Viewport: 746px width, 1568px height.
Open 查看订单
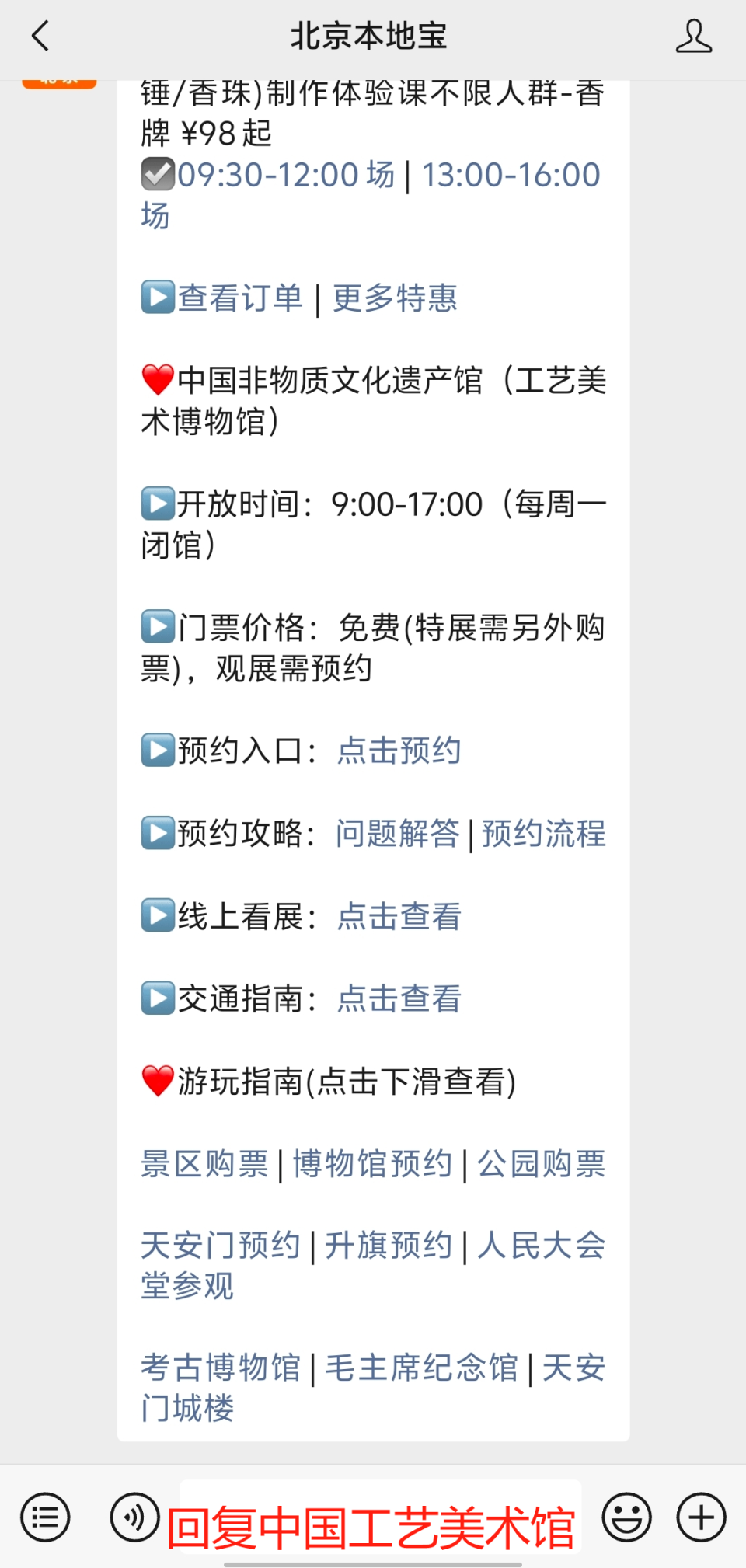(x=240, y=298)
